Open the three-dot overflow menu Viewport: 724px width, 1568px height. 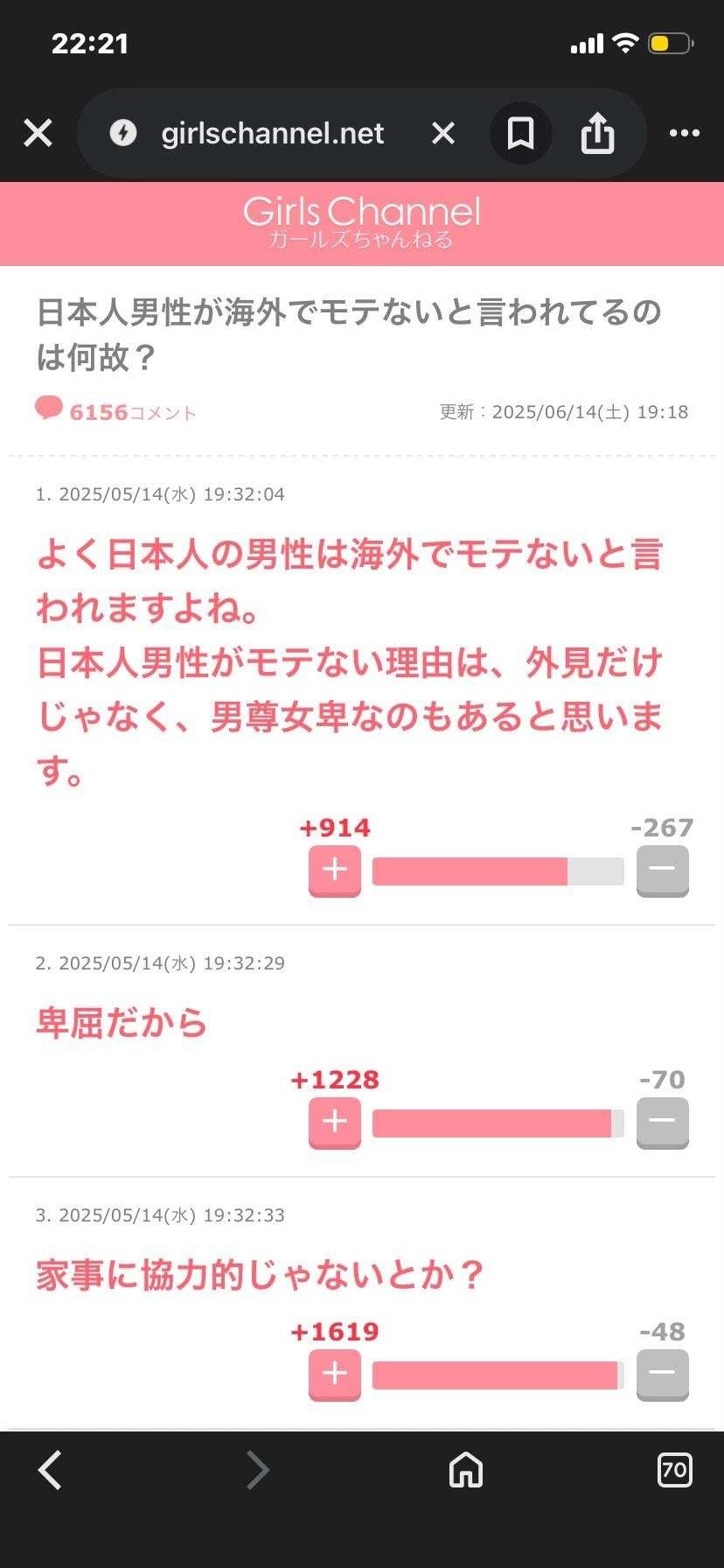pos(684,133)
